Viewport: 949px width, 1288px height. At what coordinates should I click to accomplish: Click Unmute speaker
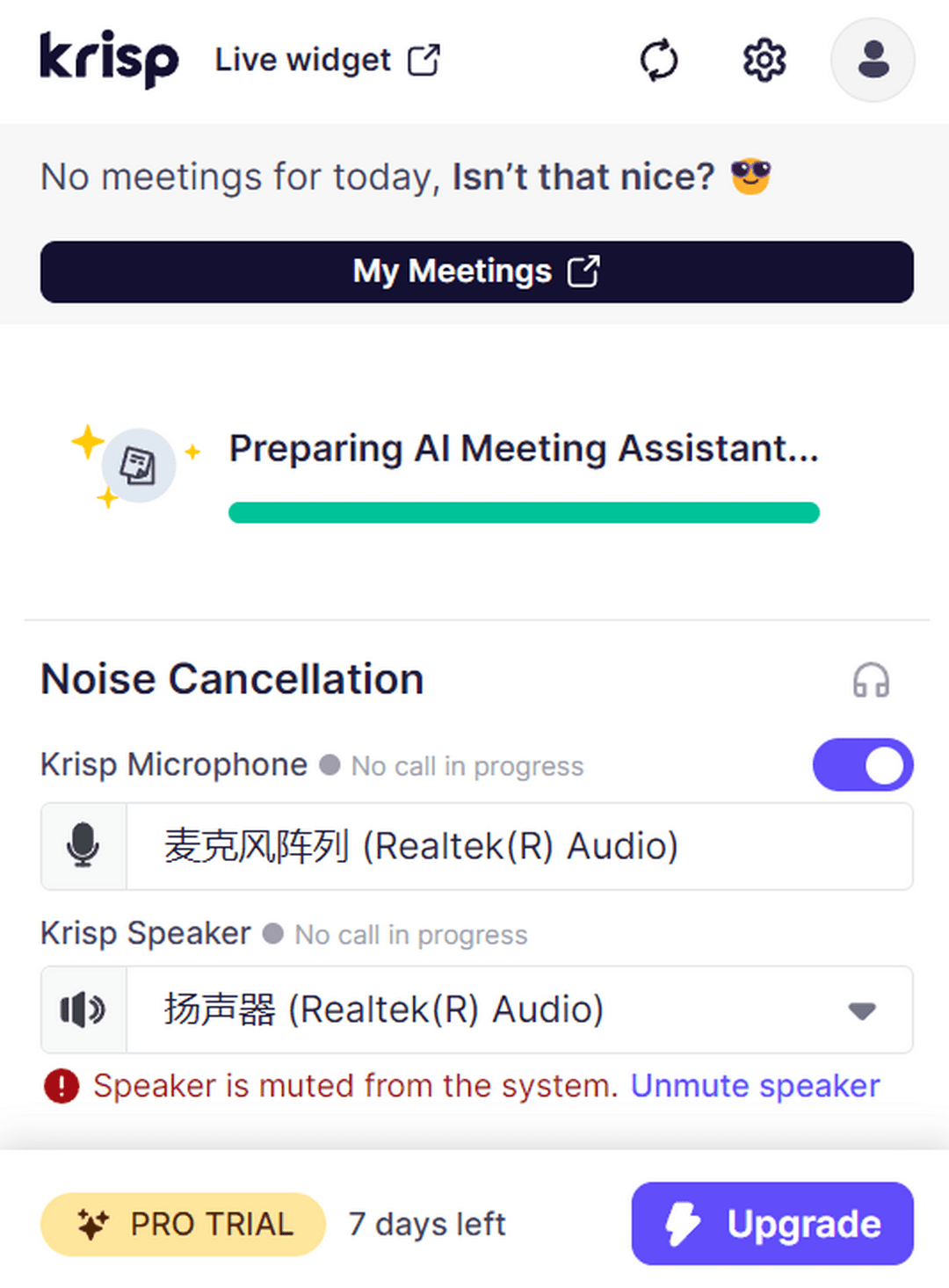pyautogui.click(x=754, y=1085)
